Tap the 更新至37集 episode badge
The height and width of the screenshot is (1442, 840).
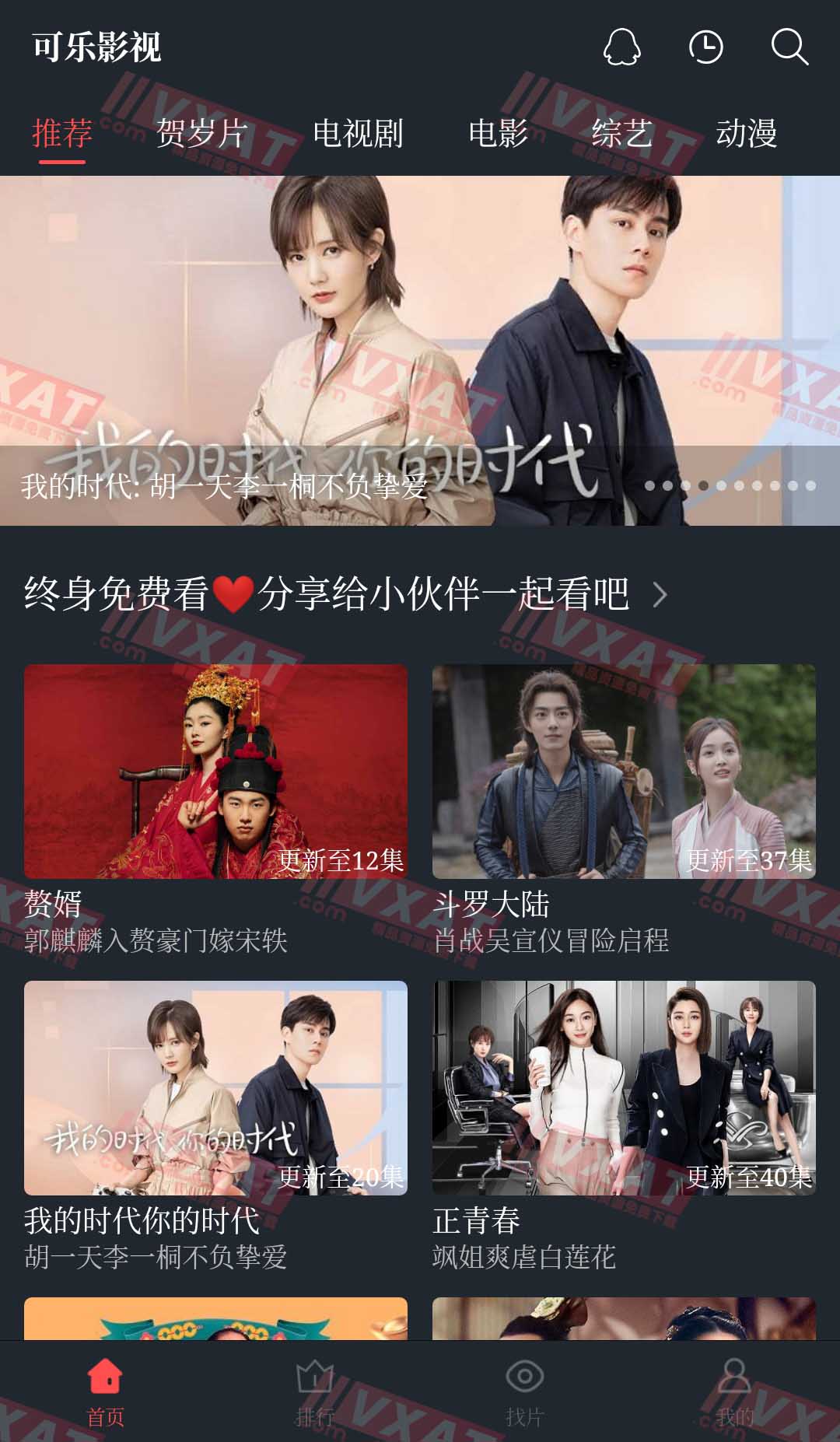[749, 860]
